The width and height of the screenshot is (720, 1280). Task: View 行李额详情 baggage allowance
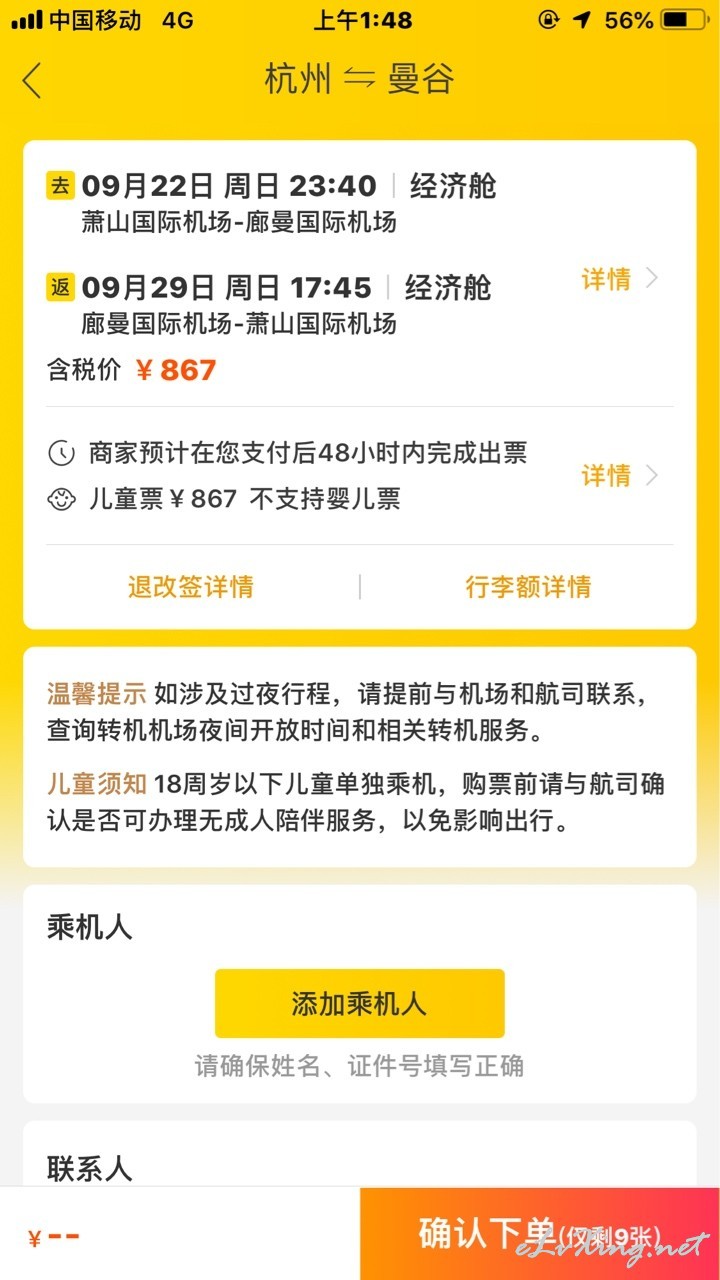[528, 587]
